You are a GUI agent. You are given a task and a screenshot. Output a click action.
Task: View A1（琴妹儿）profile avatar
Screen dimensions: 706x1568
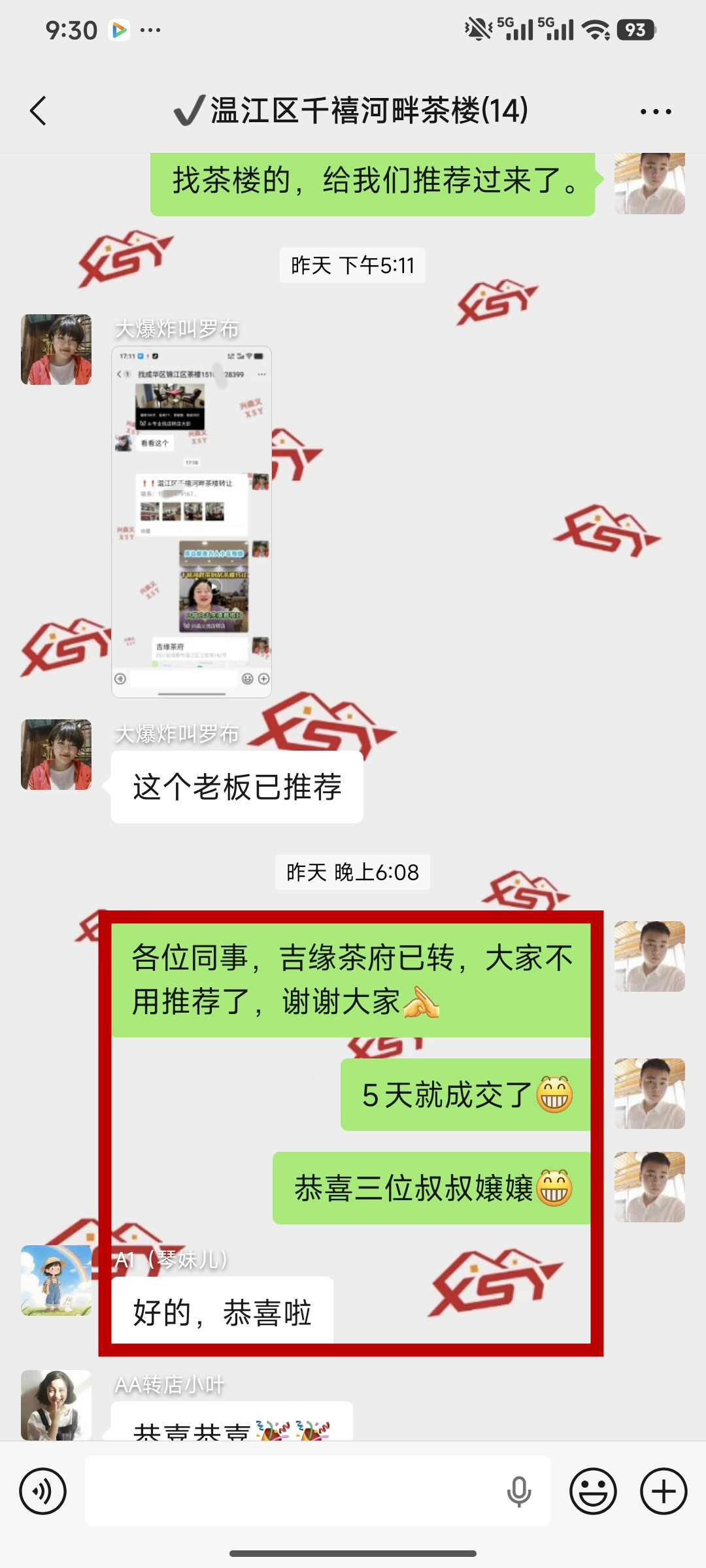[56, 1281]
